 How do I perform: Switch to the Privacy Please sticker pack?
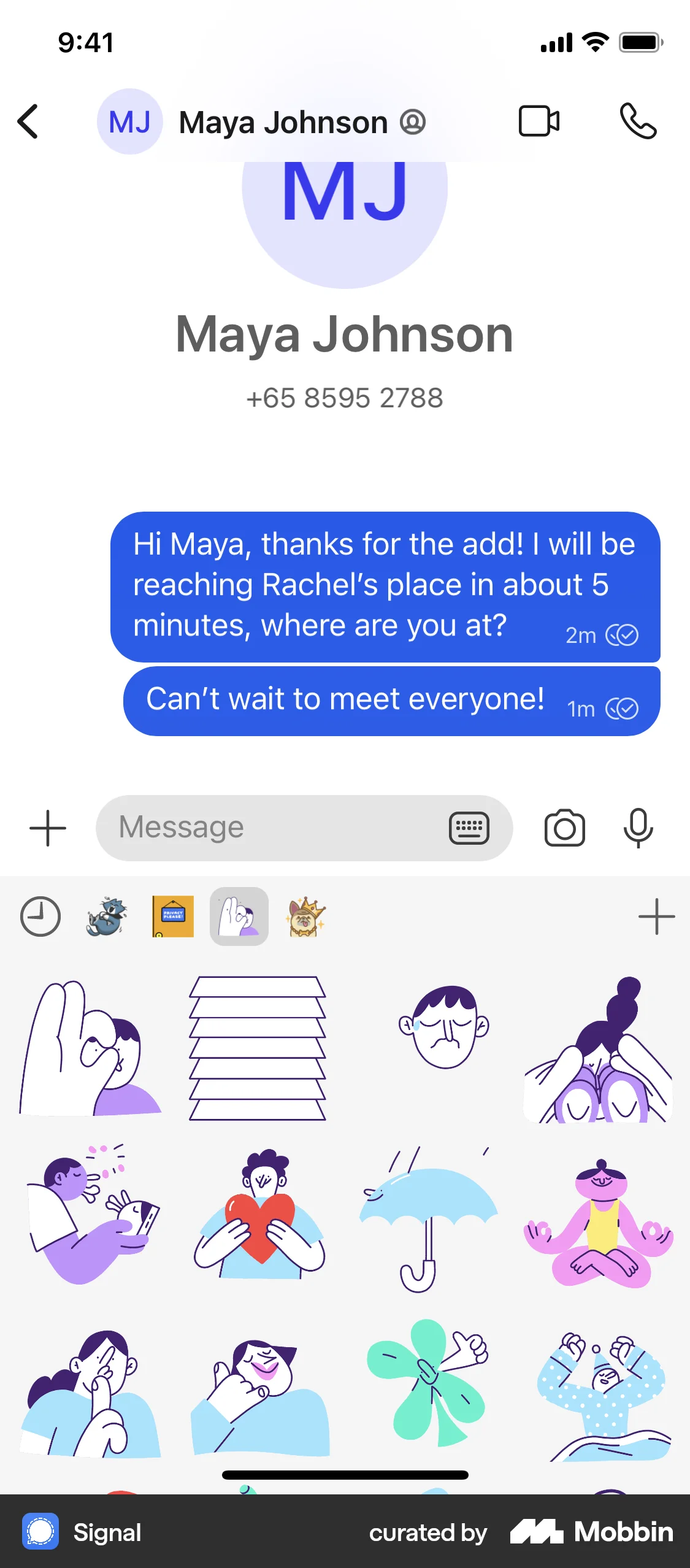pyautogui.click(x=173, y=917)
